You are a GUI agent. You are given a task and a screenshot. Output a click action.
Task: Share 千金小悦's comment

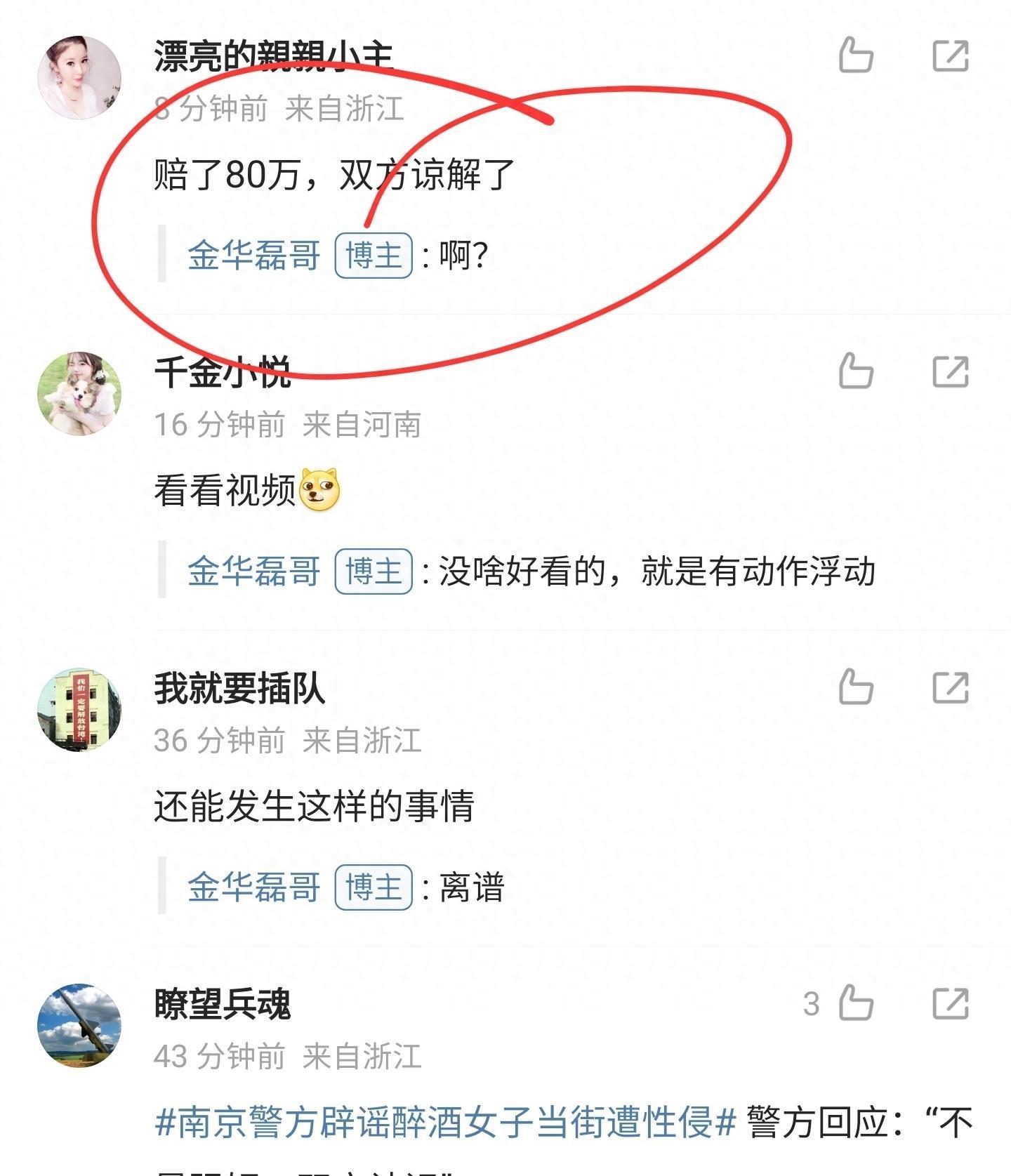(x=951, y=372)
